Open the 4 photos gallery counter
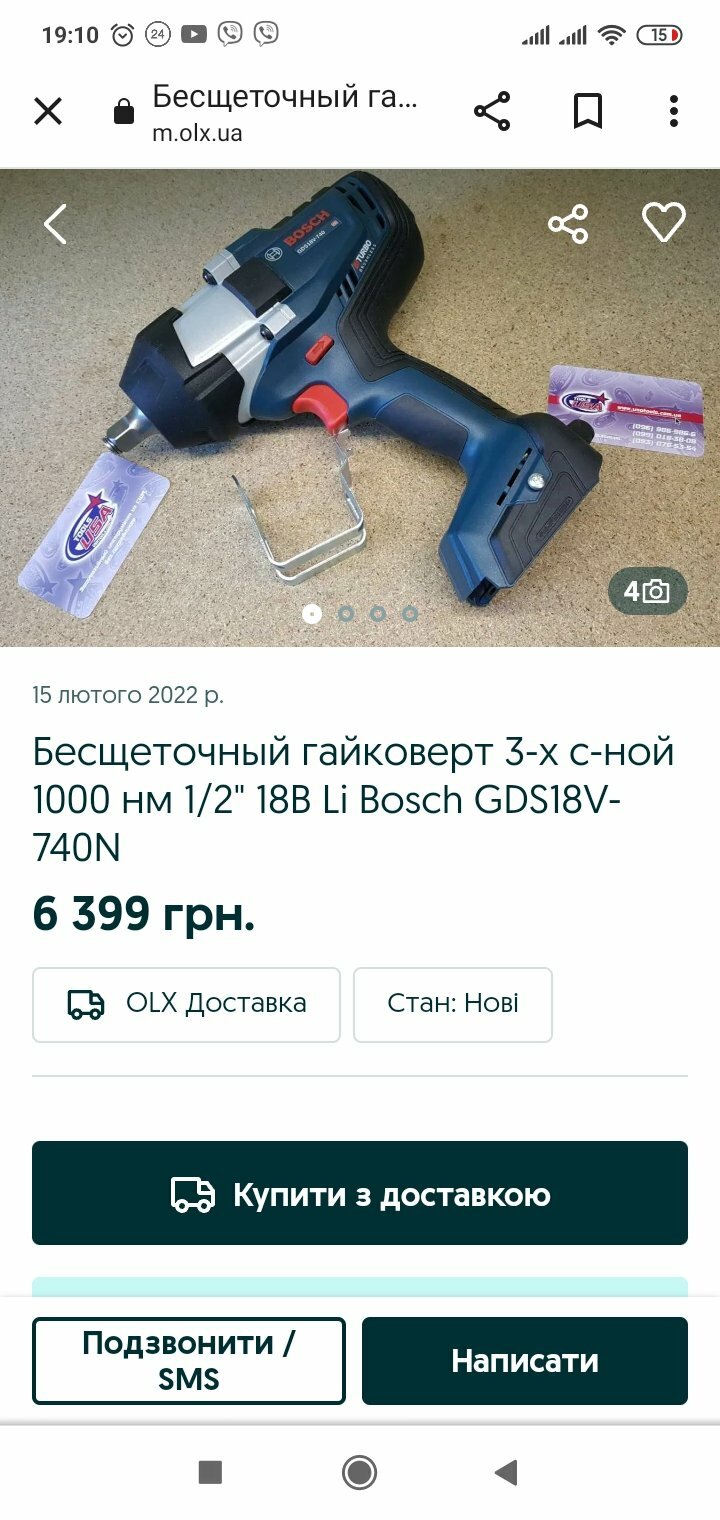This screenshot has width=720, height=1520. pyautogui.click(x=648, y=591)
